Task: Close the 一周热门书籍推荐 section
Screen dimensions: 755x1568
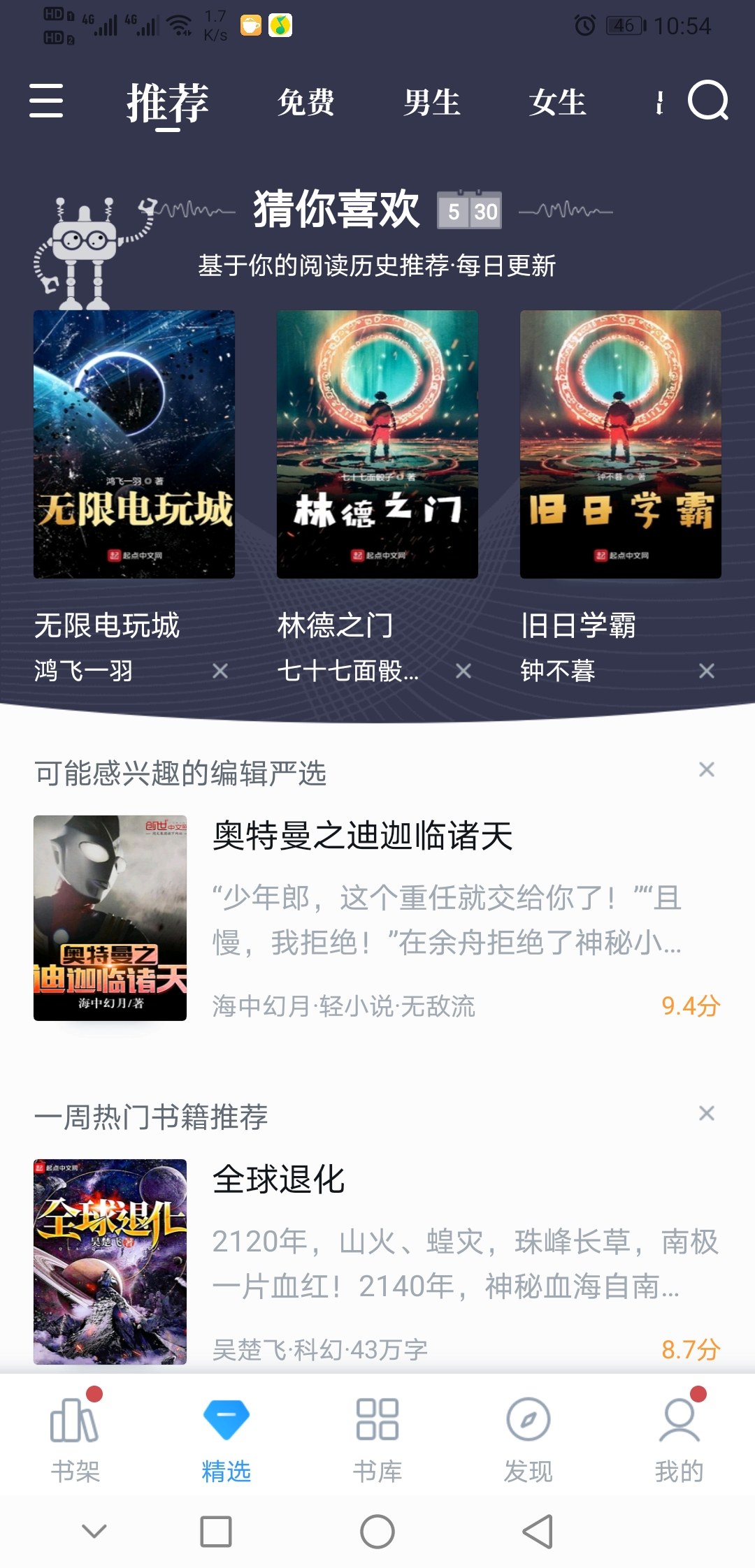Action: pyautogui.click(x=707, y=1113)
